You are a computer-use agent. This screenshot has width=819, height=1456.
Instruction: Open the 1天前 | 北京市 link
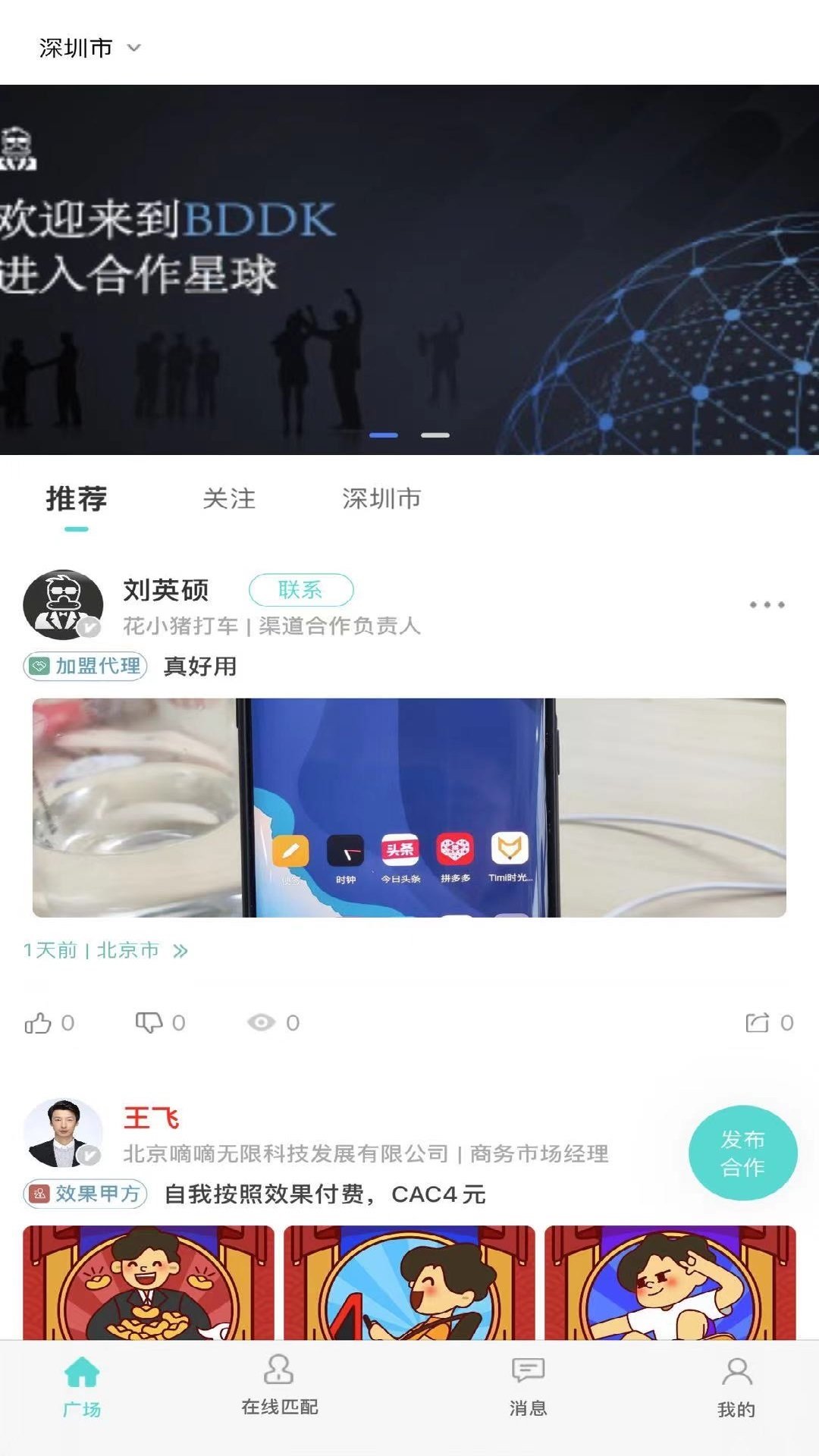[105, 950]
